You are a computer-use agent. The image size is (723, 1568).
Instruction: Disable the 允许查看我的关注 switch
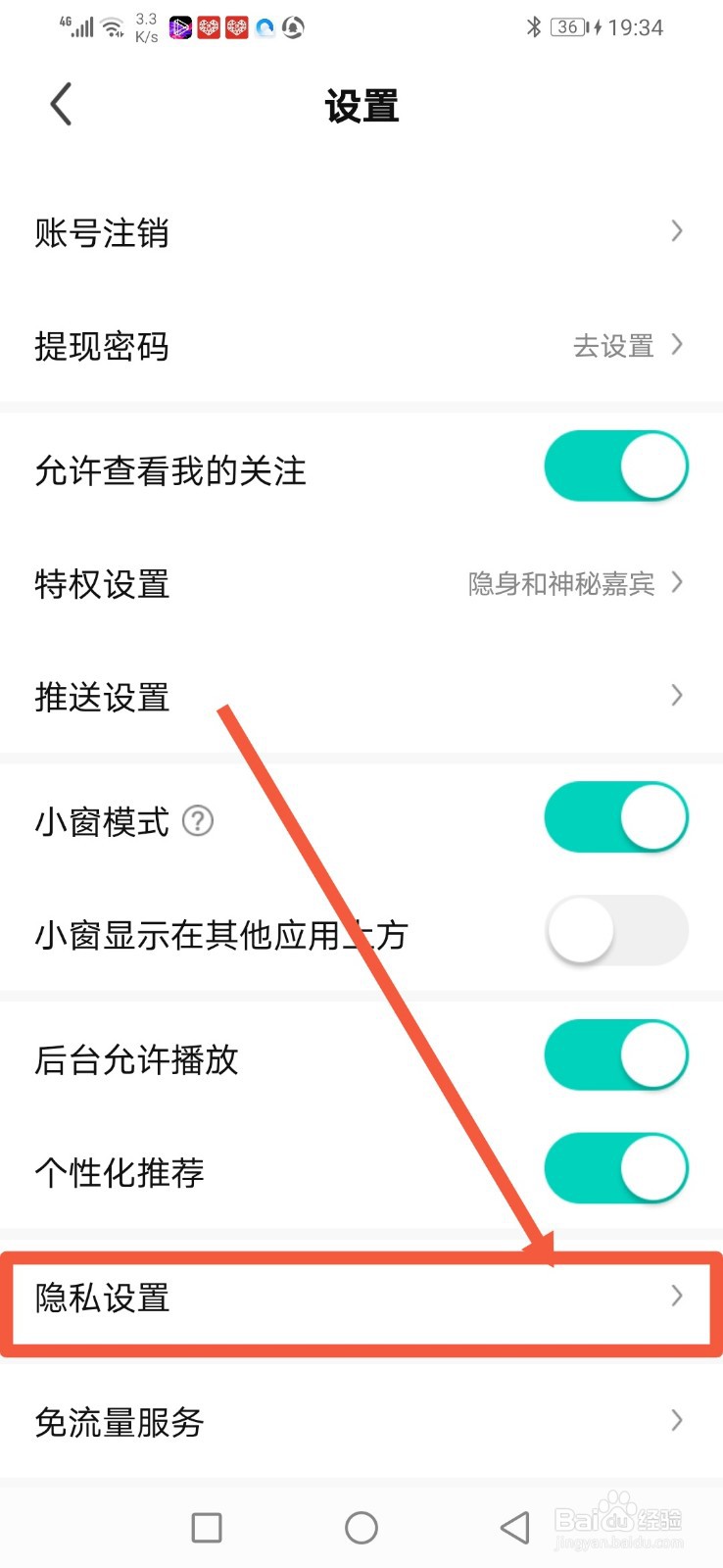(615, 466)
